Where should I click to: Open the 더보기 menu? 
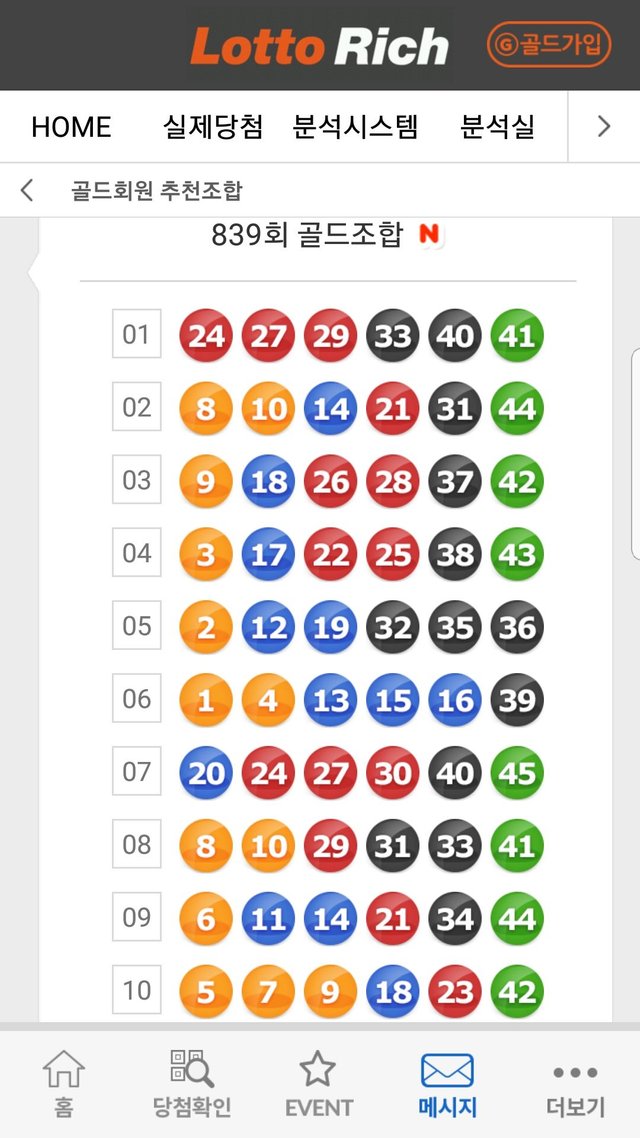(x=575, y=1084)
